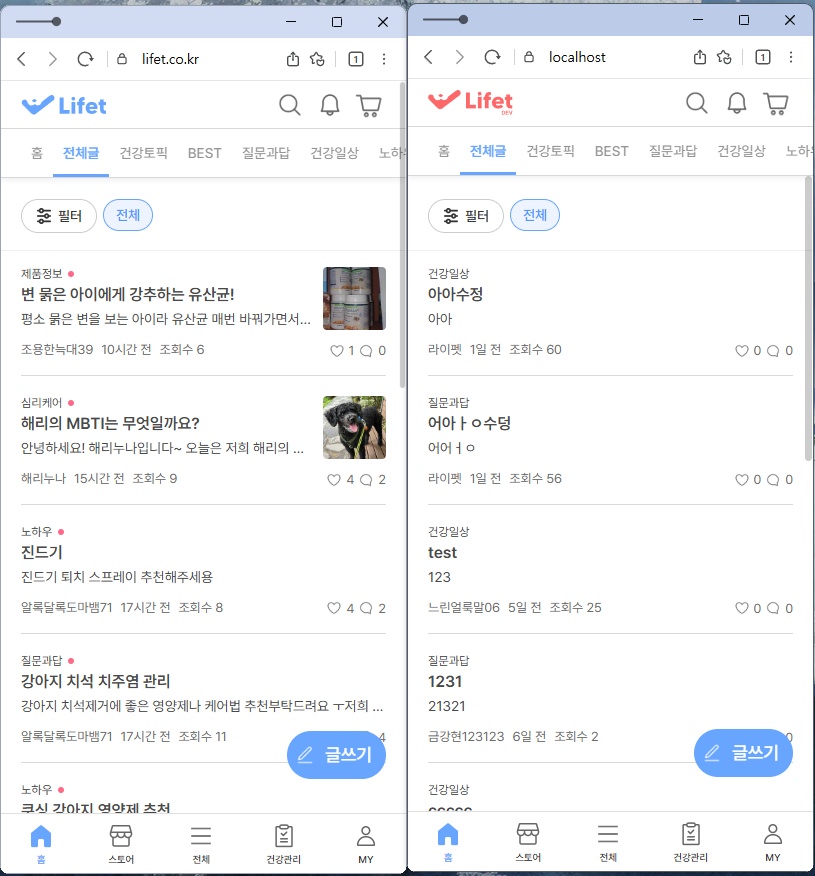Open MY tab in the lifet.co.kr window

tap(365, 844)
